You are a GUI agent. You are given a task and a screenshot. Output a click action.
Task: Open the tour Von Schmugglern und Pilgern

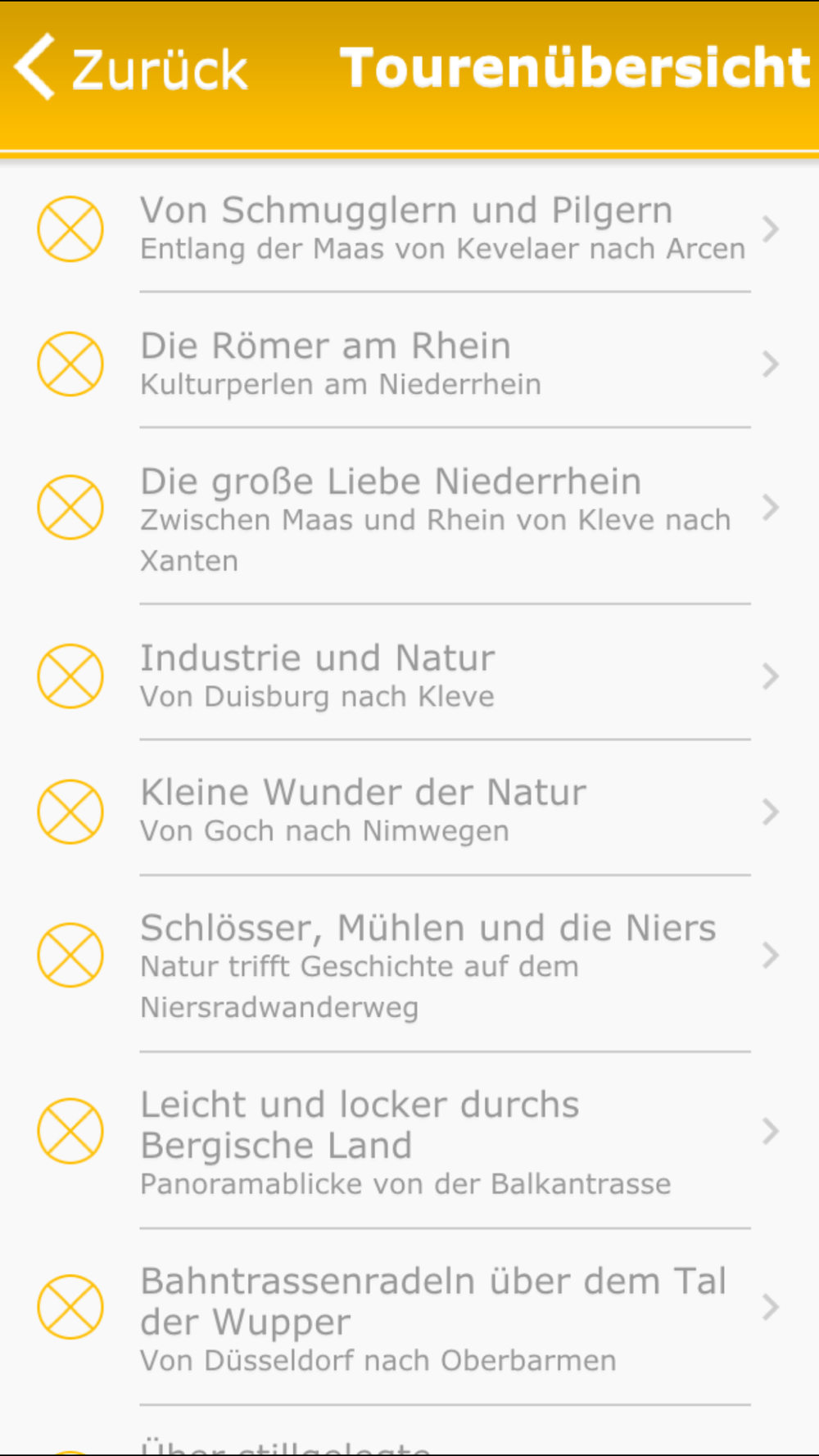pos(409,228)
